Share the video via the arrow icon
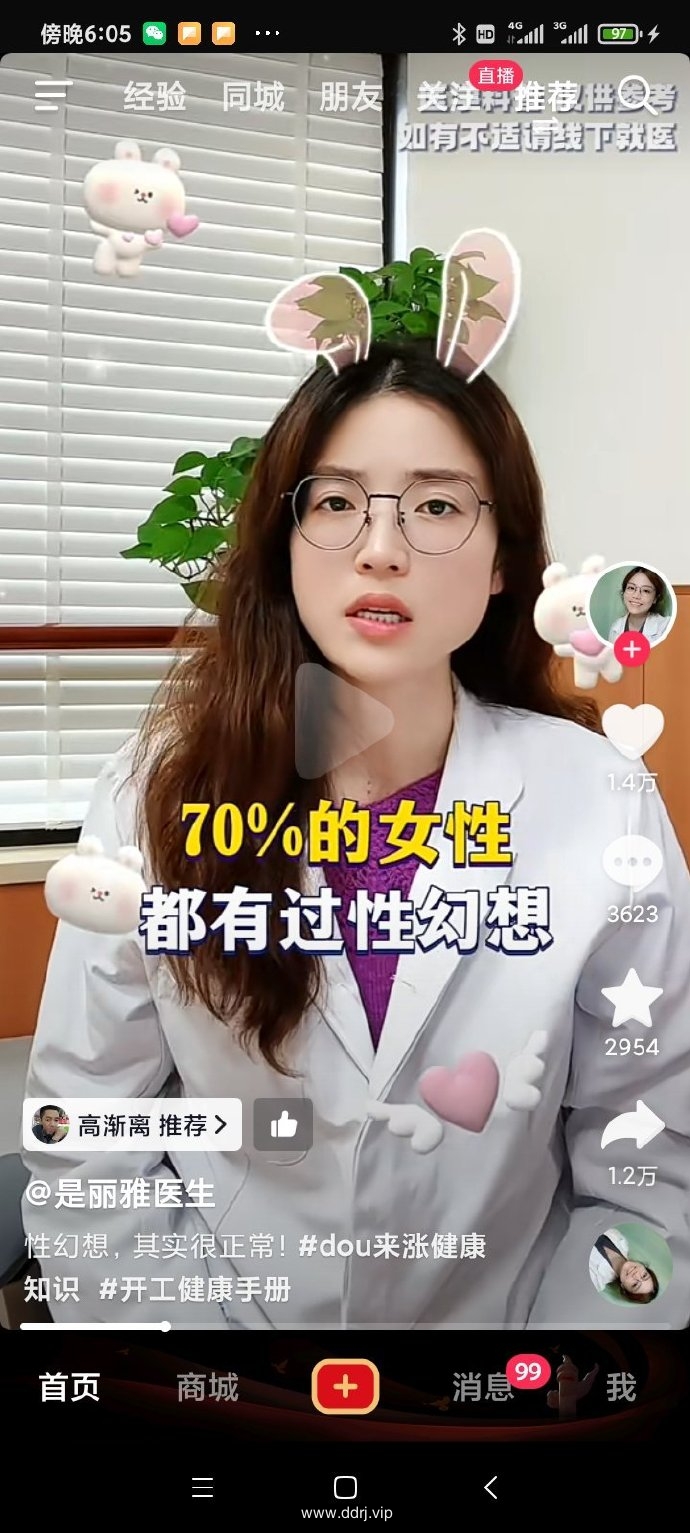 tap(632, 1127)
